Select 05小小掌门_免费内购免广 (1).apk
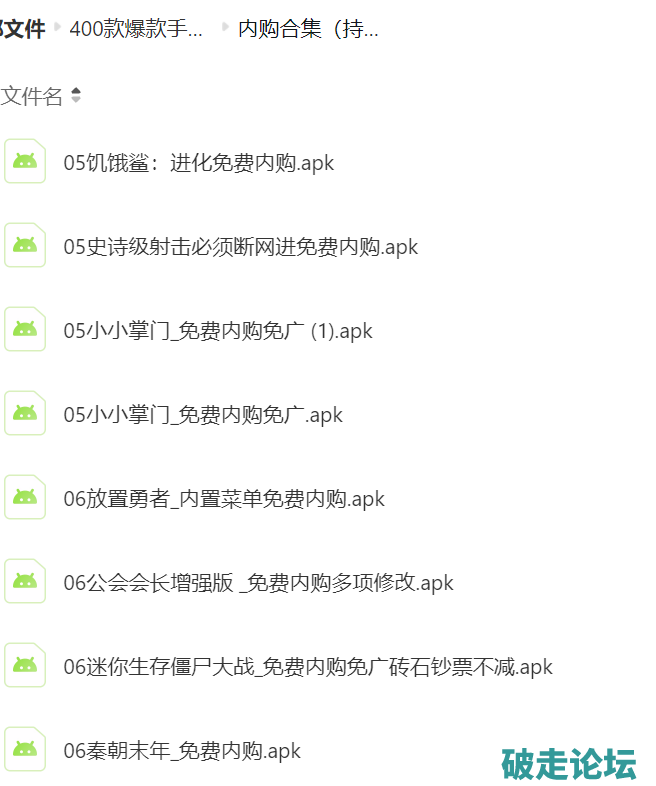Image resolution: width=656 pixels, height=786 pixels. 217,330
